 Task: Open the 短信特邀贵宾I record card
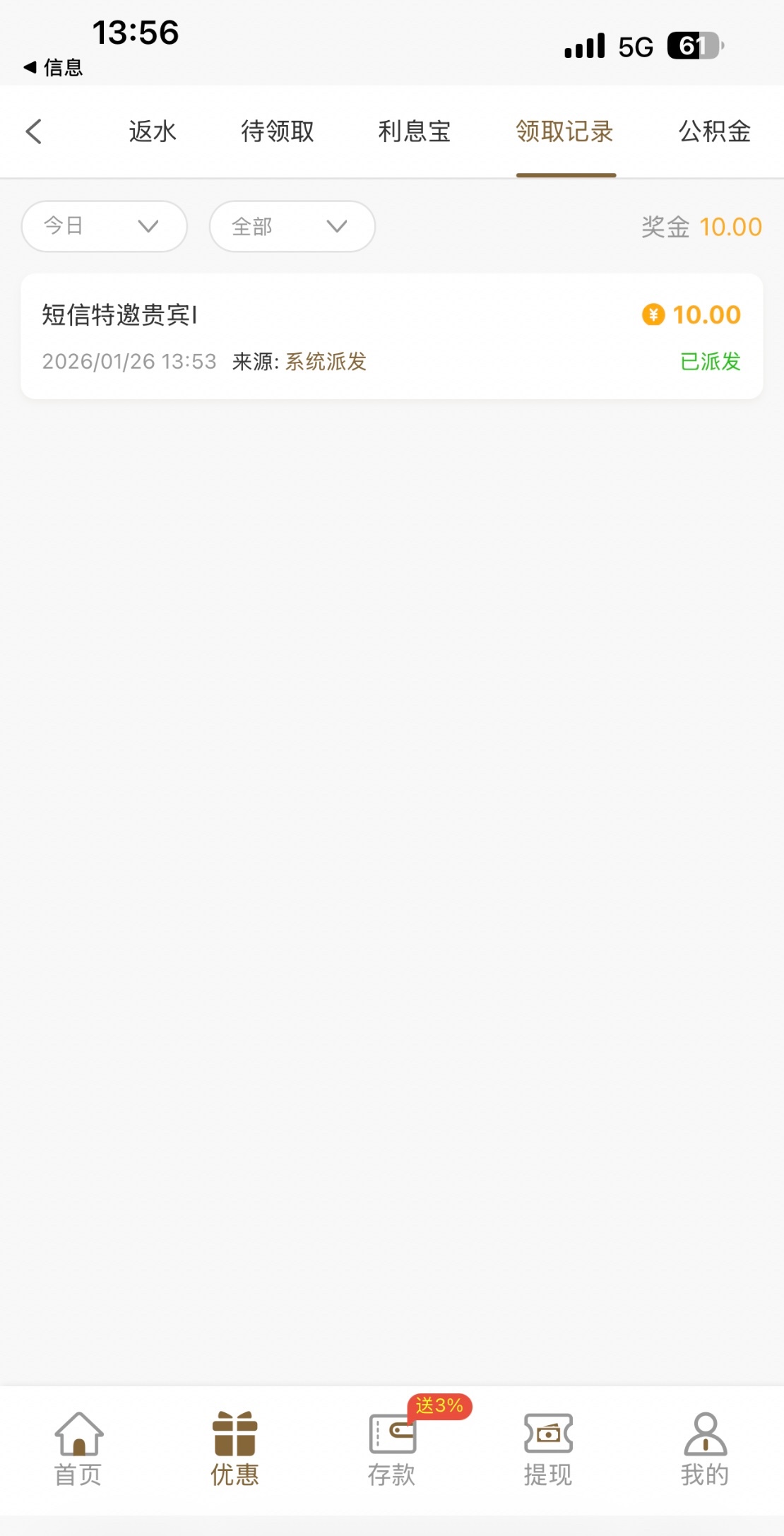391,336
